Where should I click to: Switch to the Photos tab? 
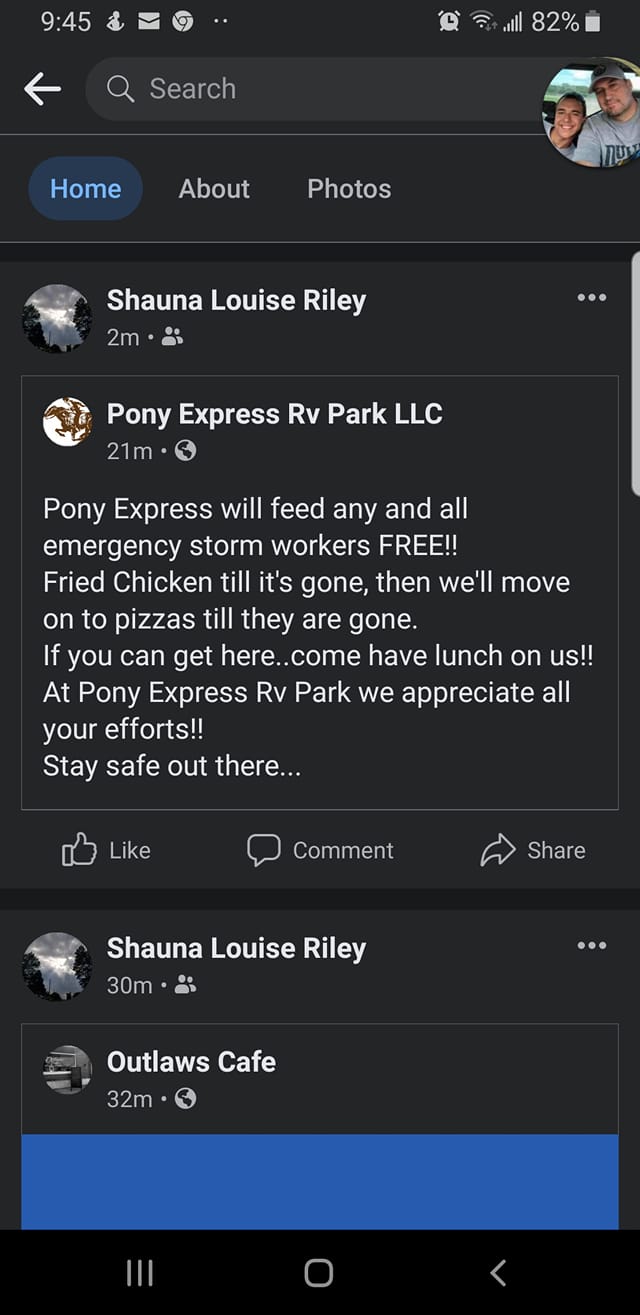click(x=349, y=189)
